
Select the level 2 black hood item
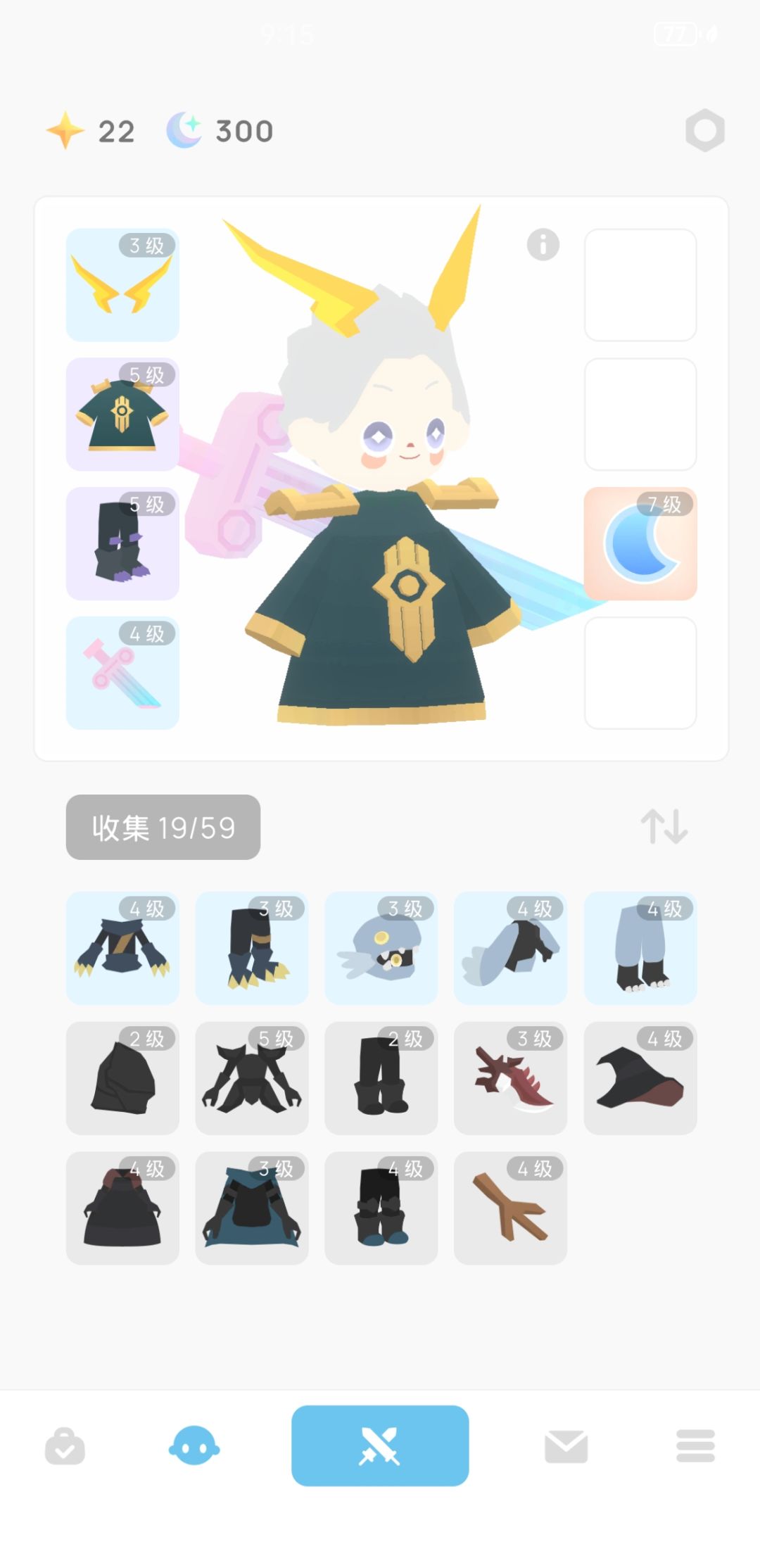click(122, 1078)
